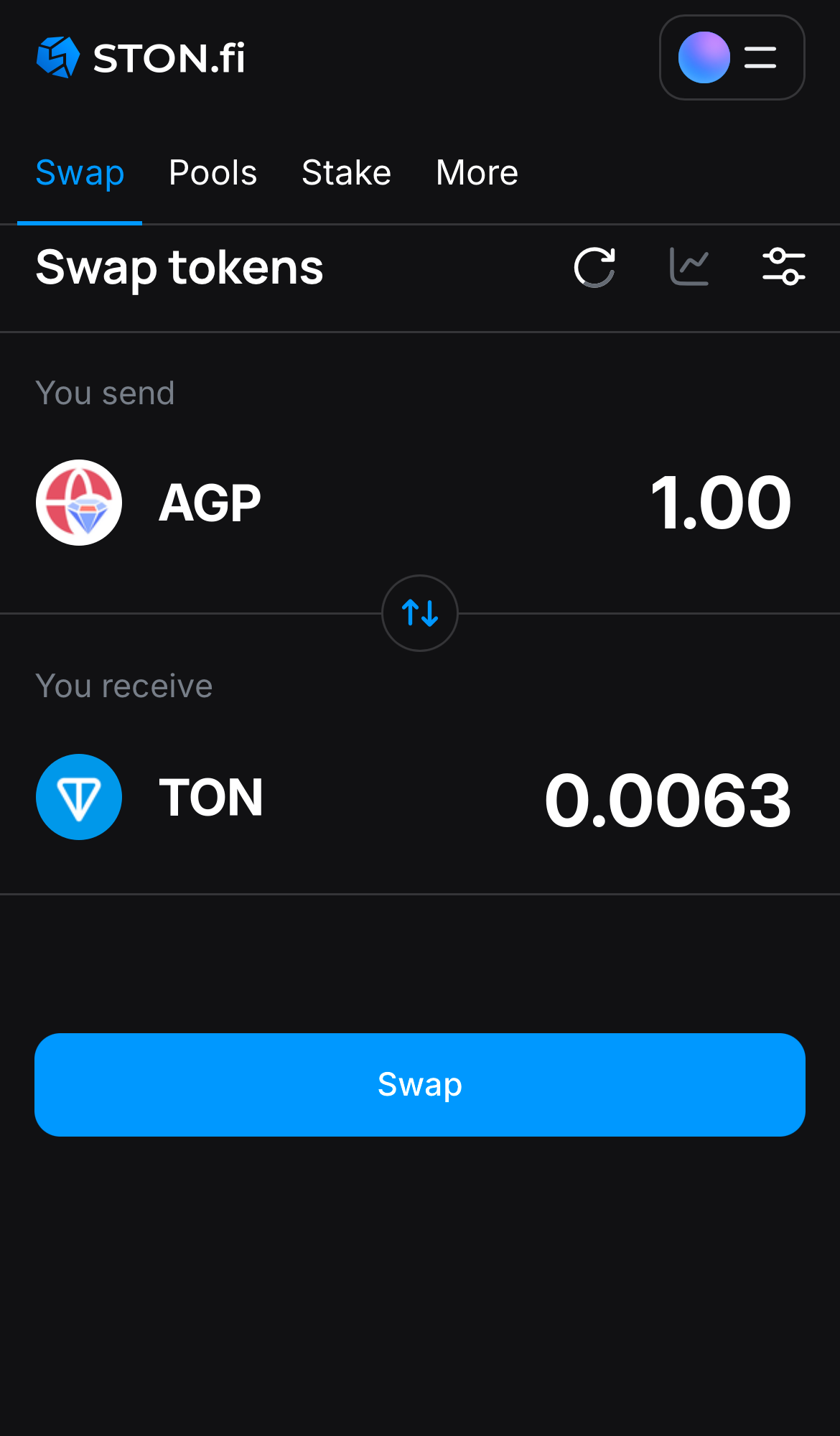Confirm with the blue Swap button

[420, 1084]
